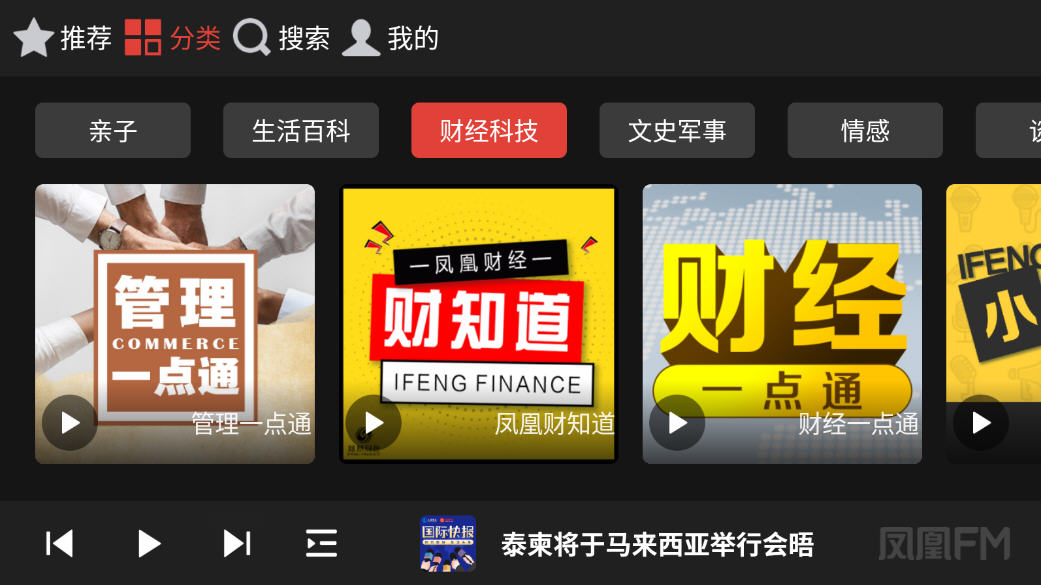Skip to the next track
Image resolution: width=1041 pixels, height=585 pixels.
pos(236,543)
